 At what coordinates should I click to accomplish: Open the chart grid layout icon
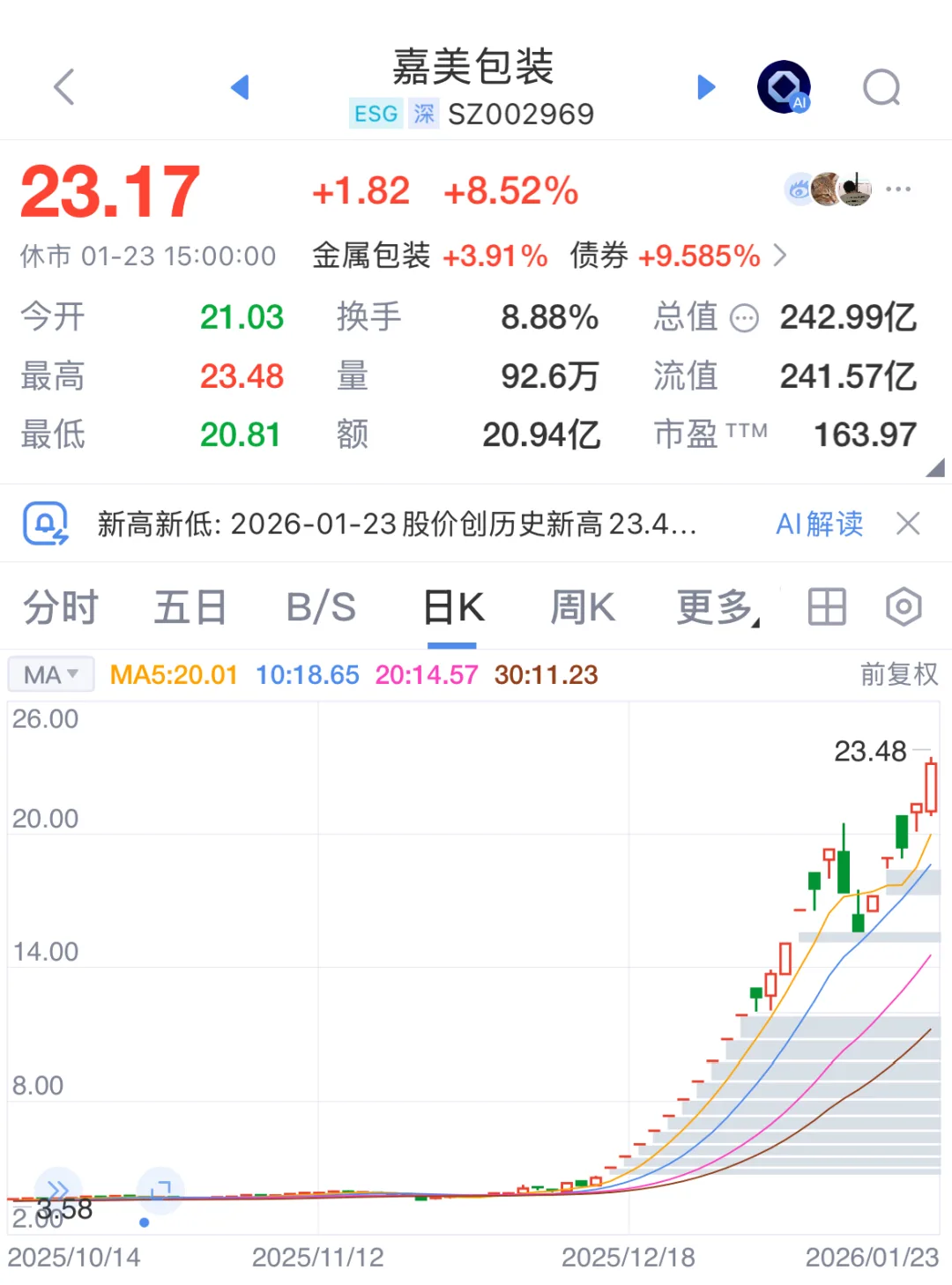tap(827, 607)
